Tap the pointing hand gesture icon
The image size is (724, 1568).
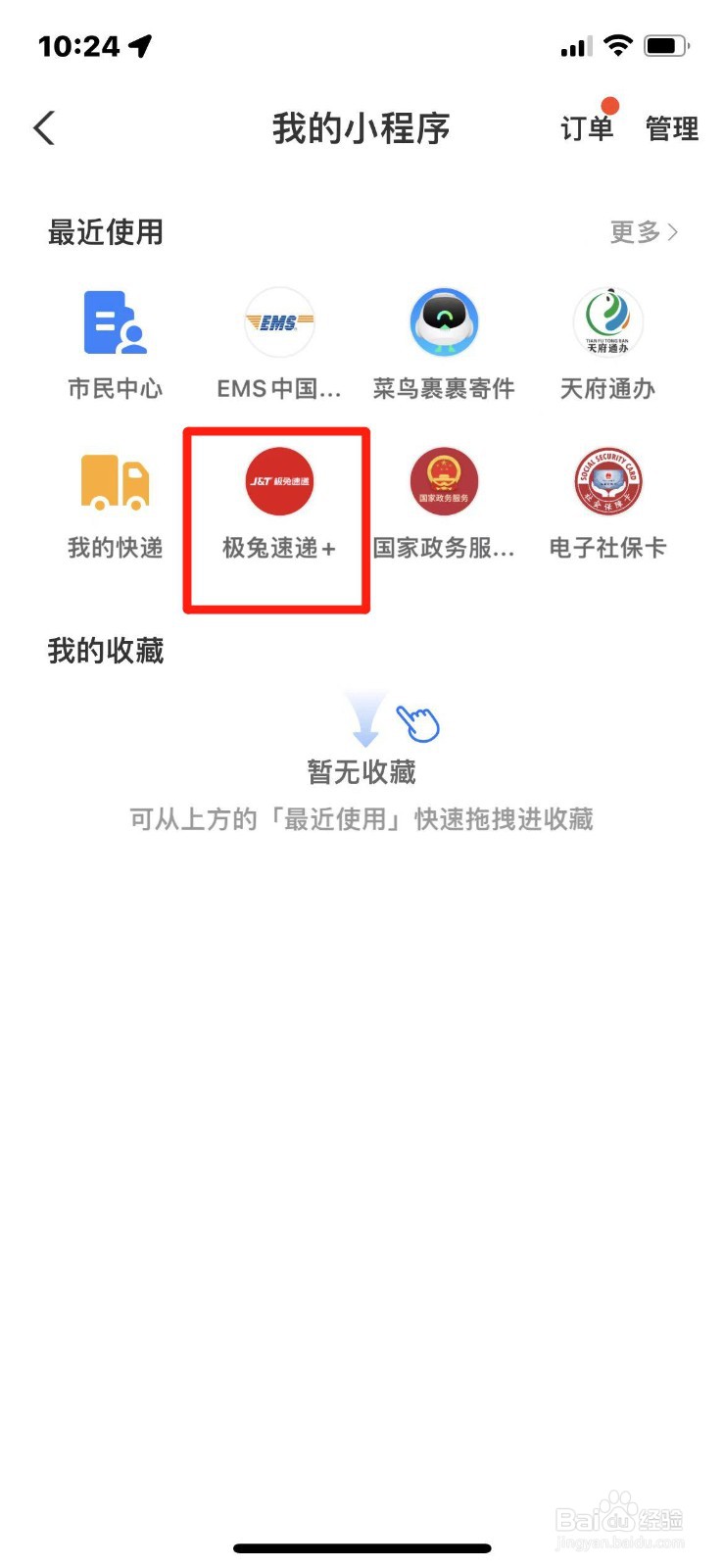(417, 721)
